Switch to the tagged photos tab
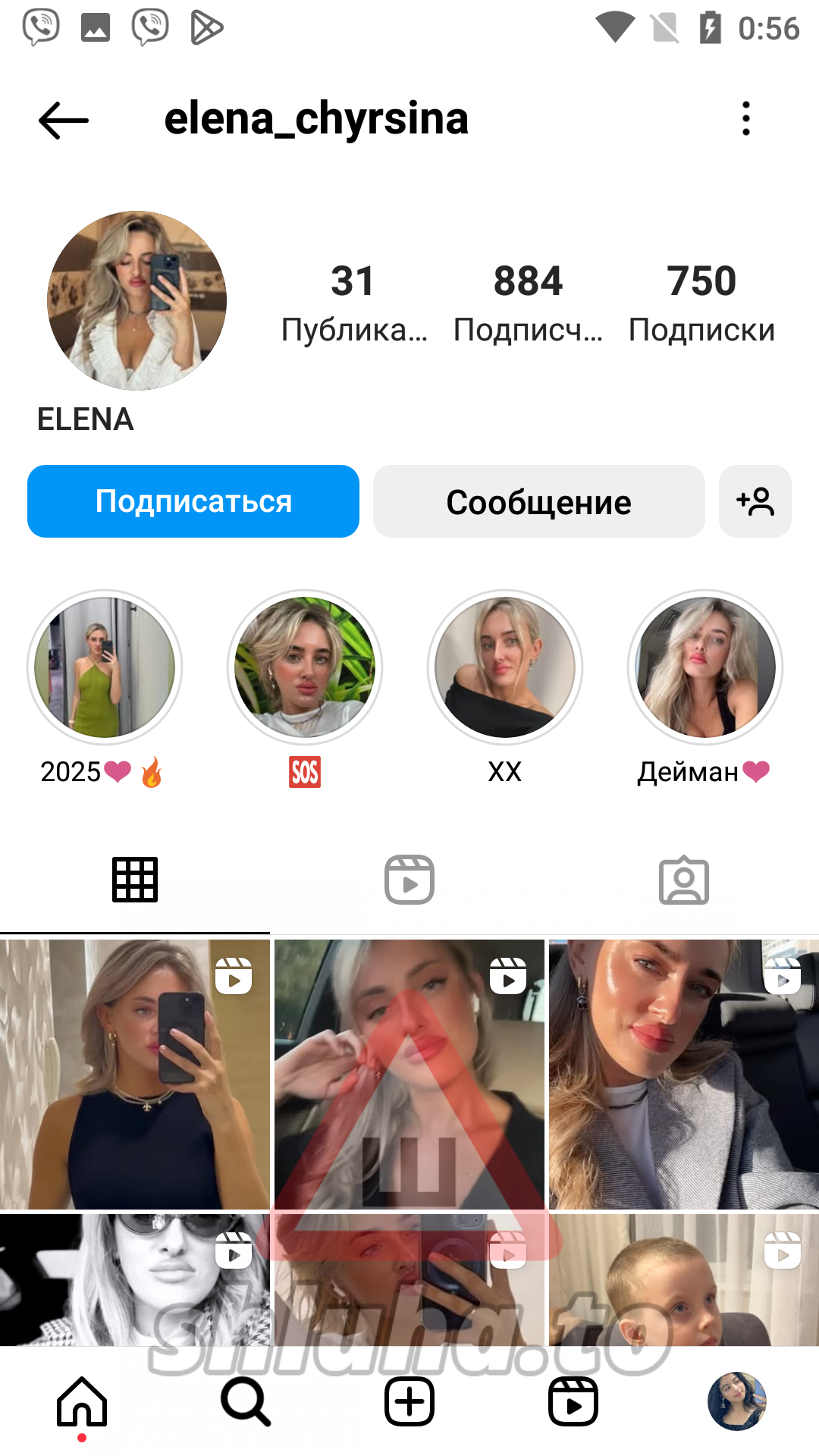Viewport: 819px width, 1456px height. click(x=684, y=880)
